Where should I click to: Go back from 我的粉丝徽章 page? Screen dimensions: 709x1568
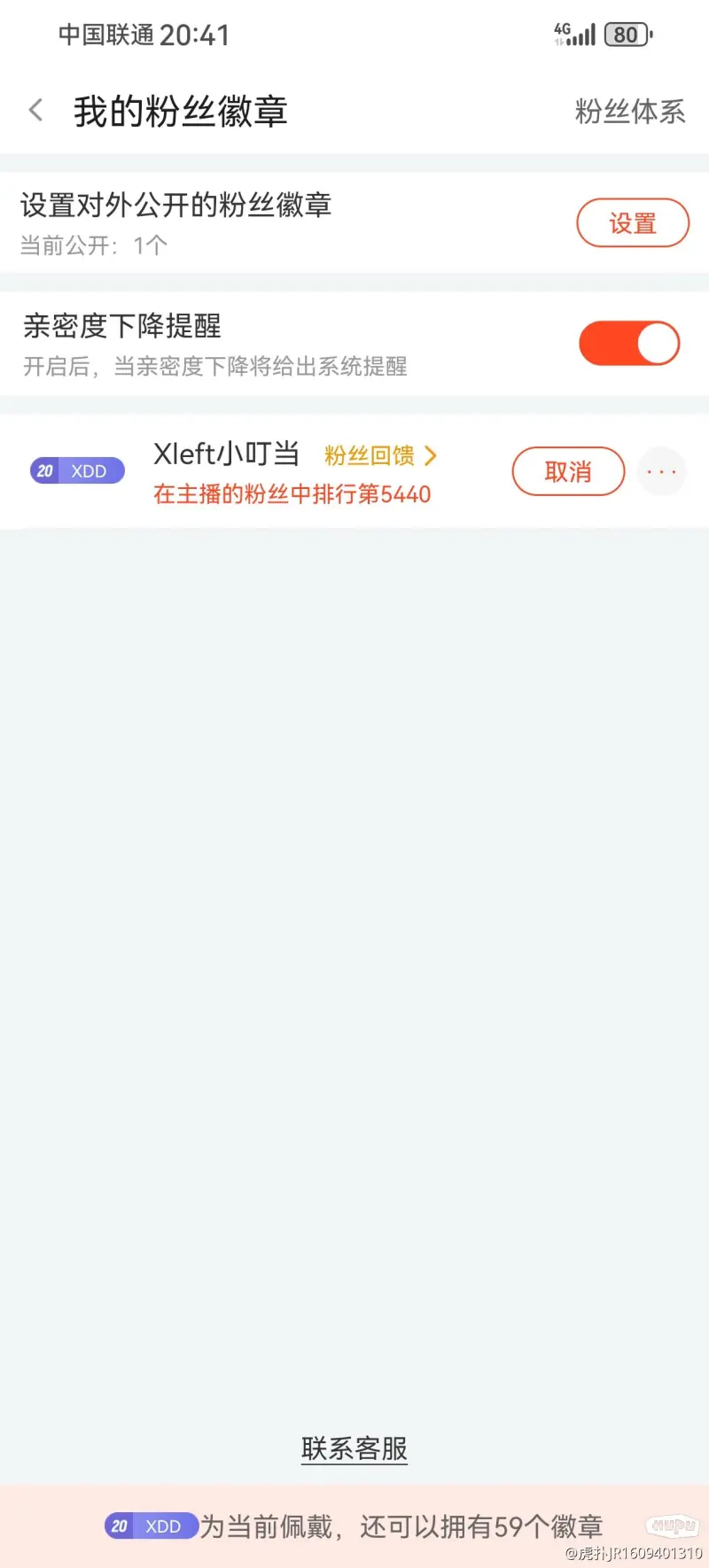36,111
